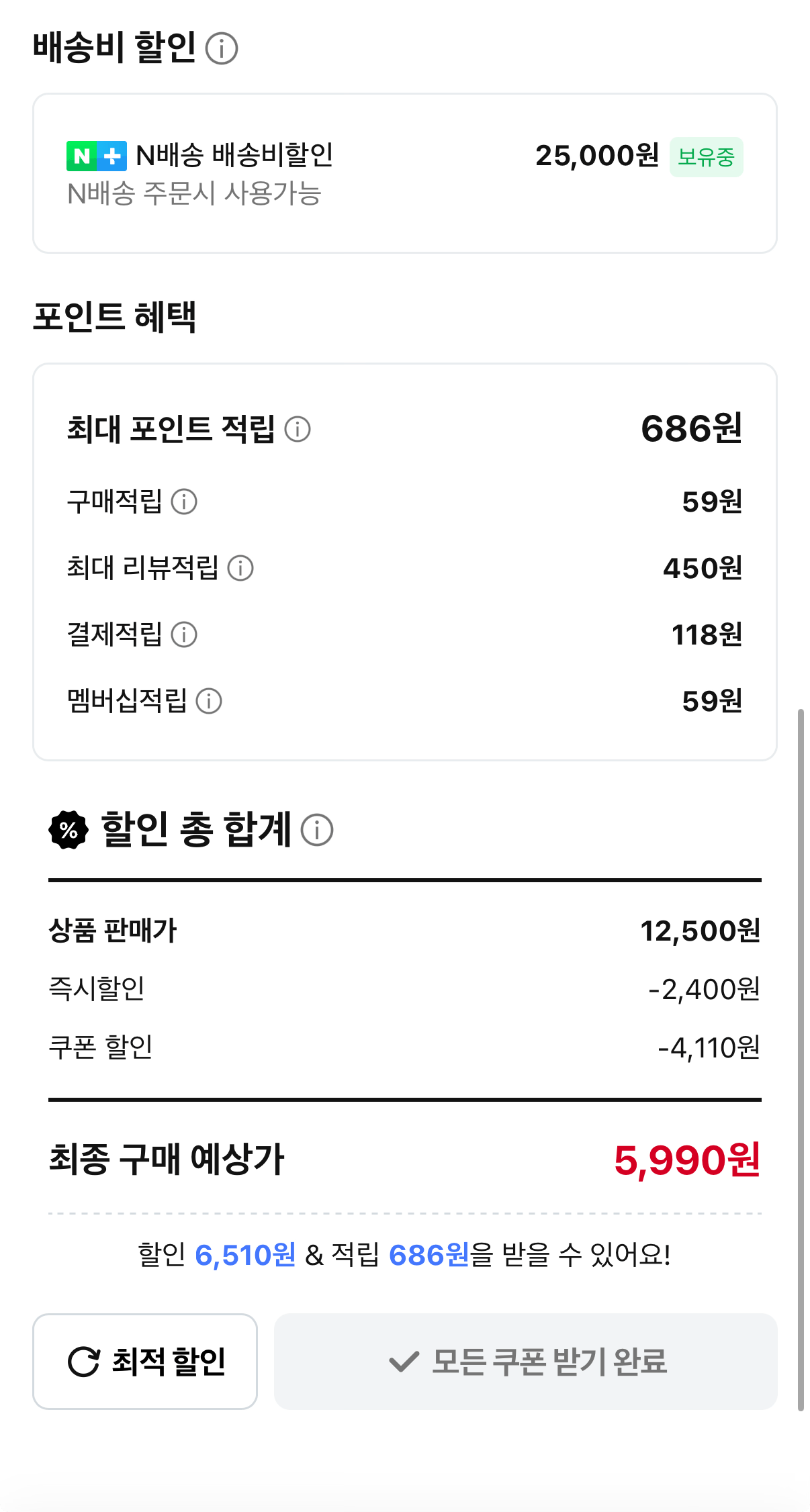Click the final price 5,990원
This screenshot has width=810, height=1512.
point(687,1160)
